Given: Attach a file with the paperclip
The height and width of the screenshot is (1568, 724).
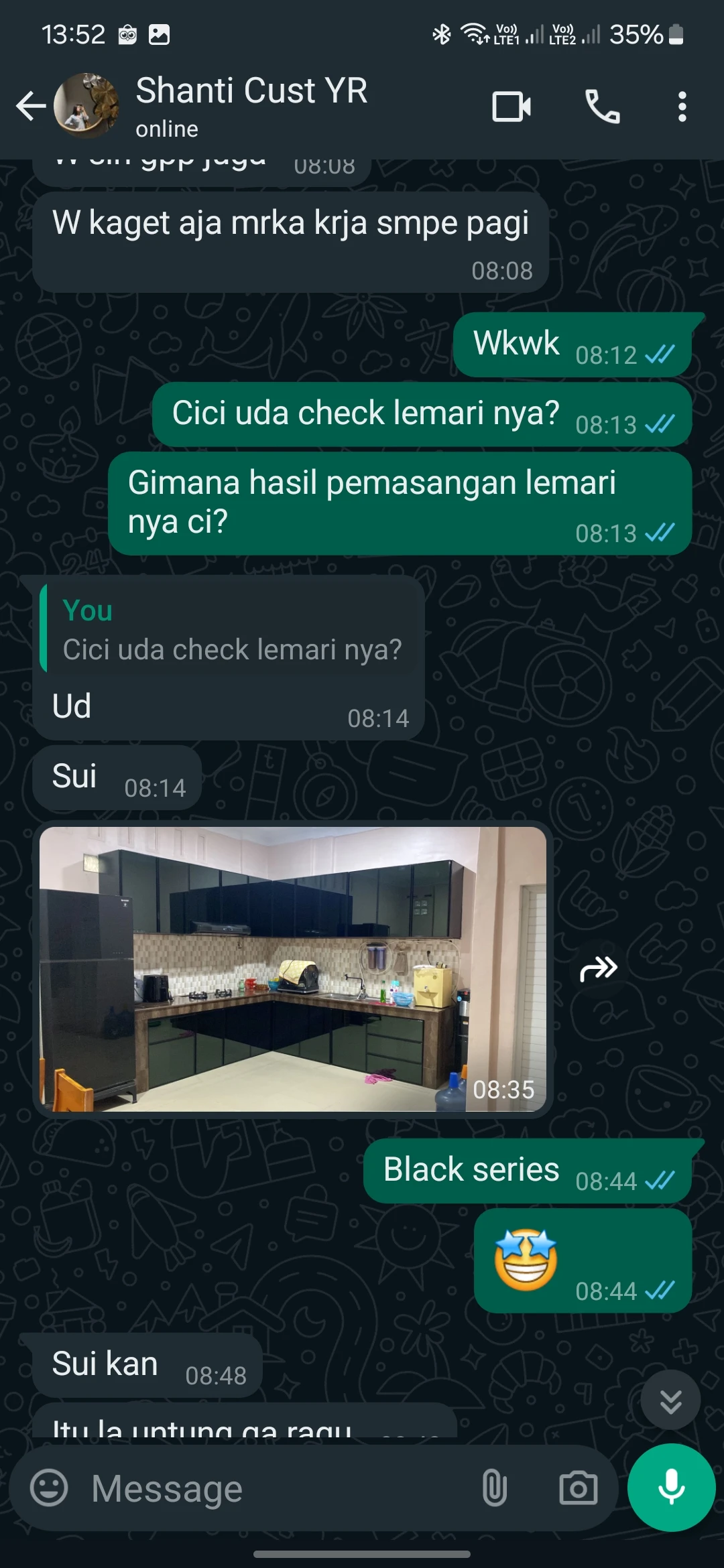Looking at the screenshot, I should click(494, 1488).
